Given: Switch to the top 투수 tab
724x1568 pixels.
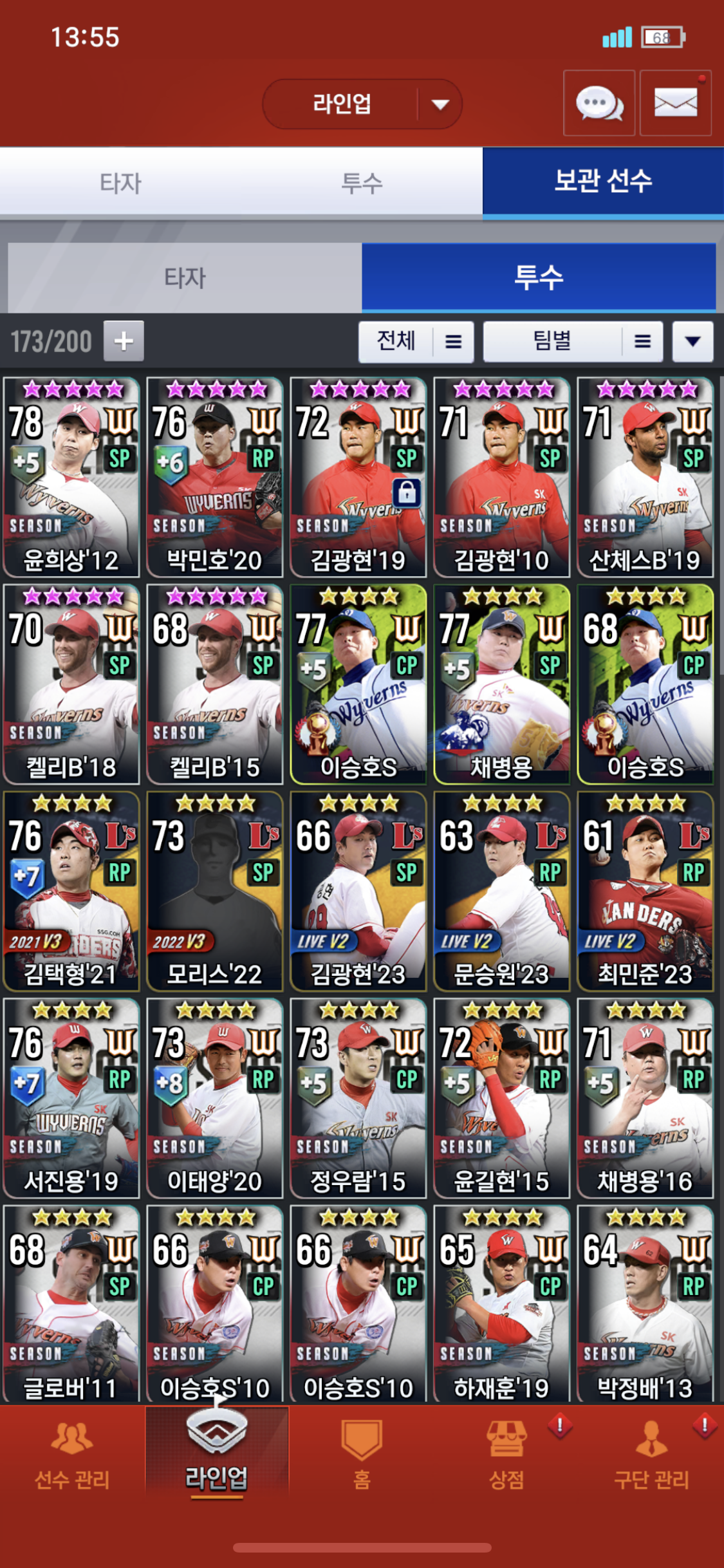Looking at the screenshot, I should coord(362,183).
